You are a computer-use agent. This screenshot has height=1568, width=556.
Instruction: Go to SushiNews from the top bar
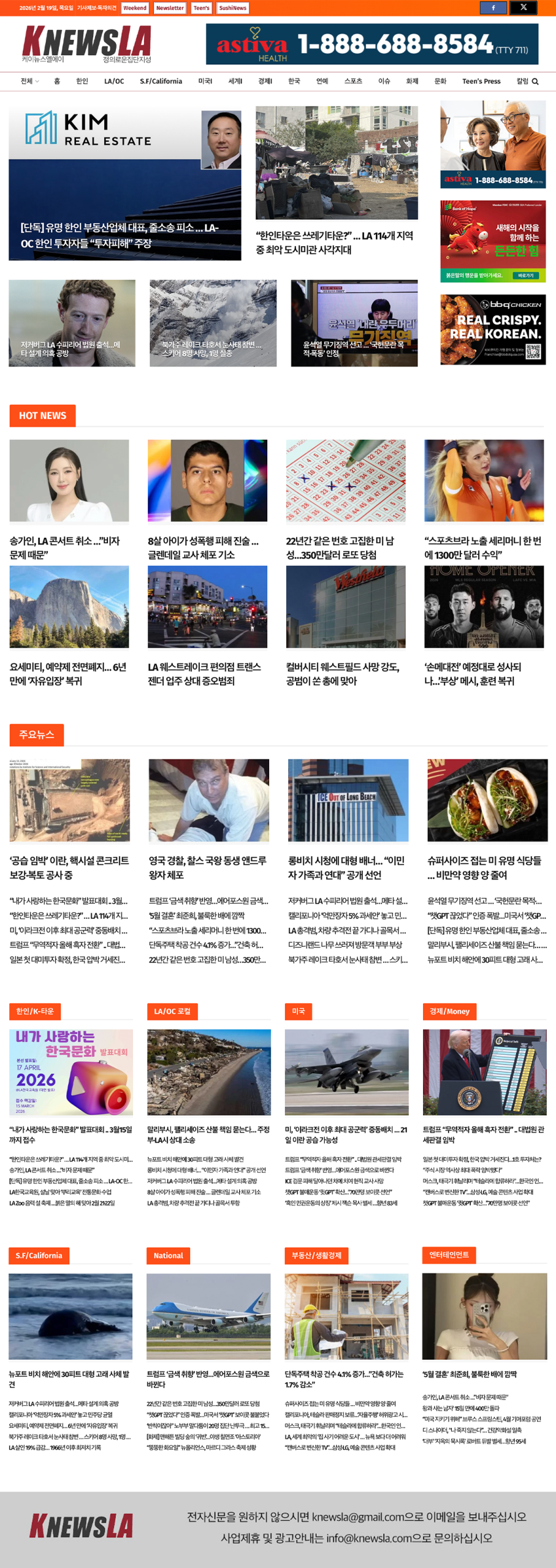pyautogui.click(x=233, y=8)
